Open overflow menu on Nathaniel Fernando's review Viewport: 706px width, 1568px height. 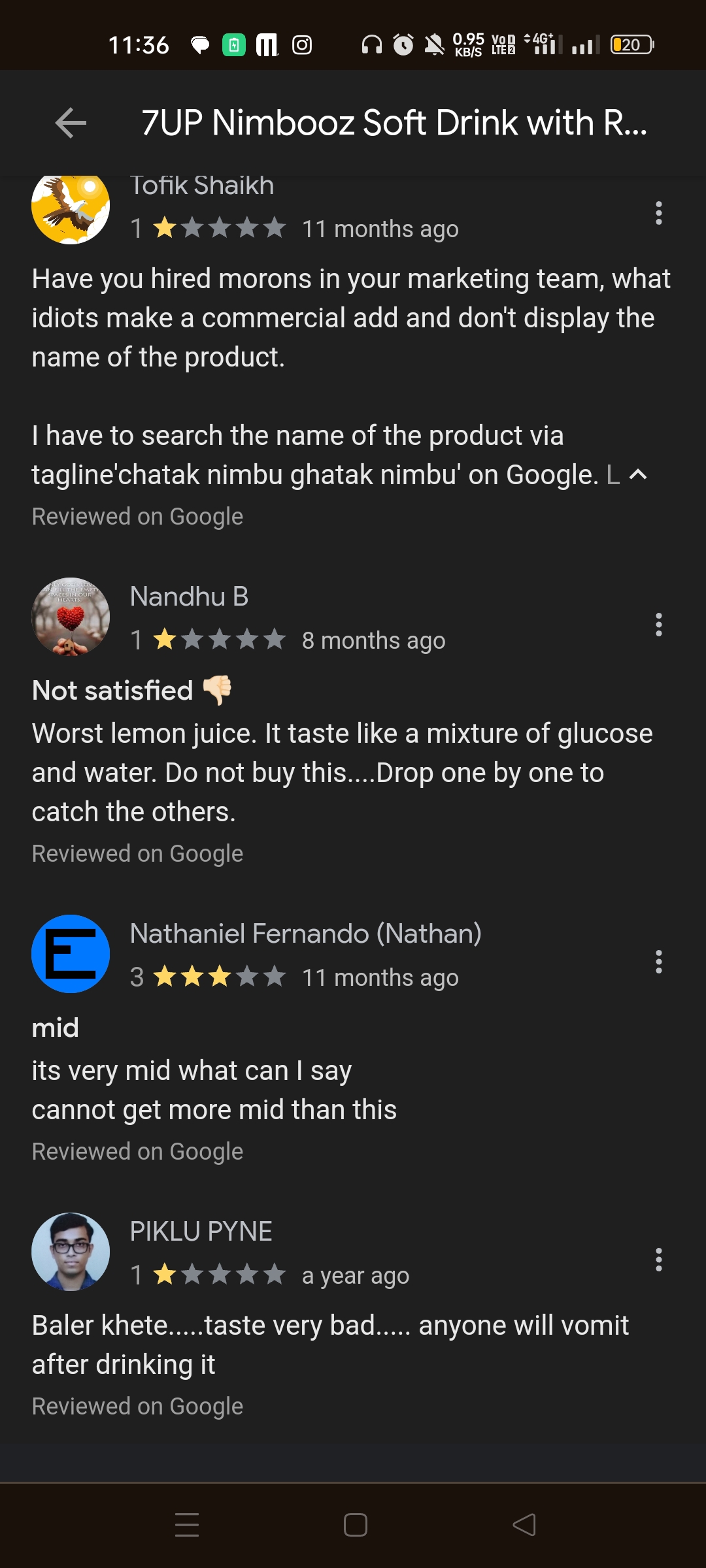658,962
